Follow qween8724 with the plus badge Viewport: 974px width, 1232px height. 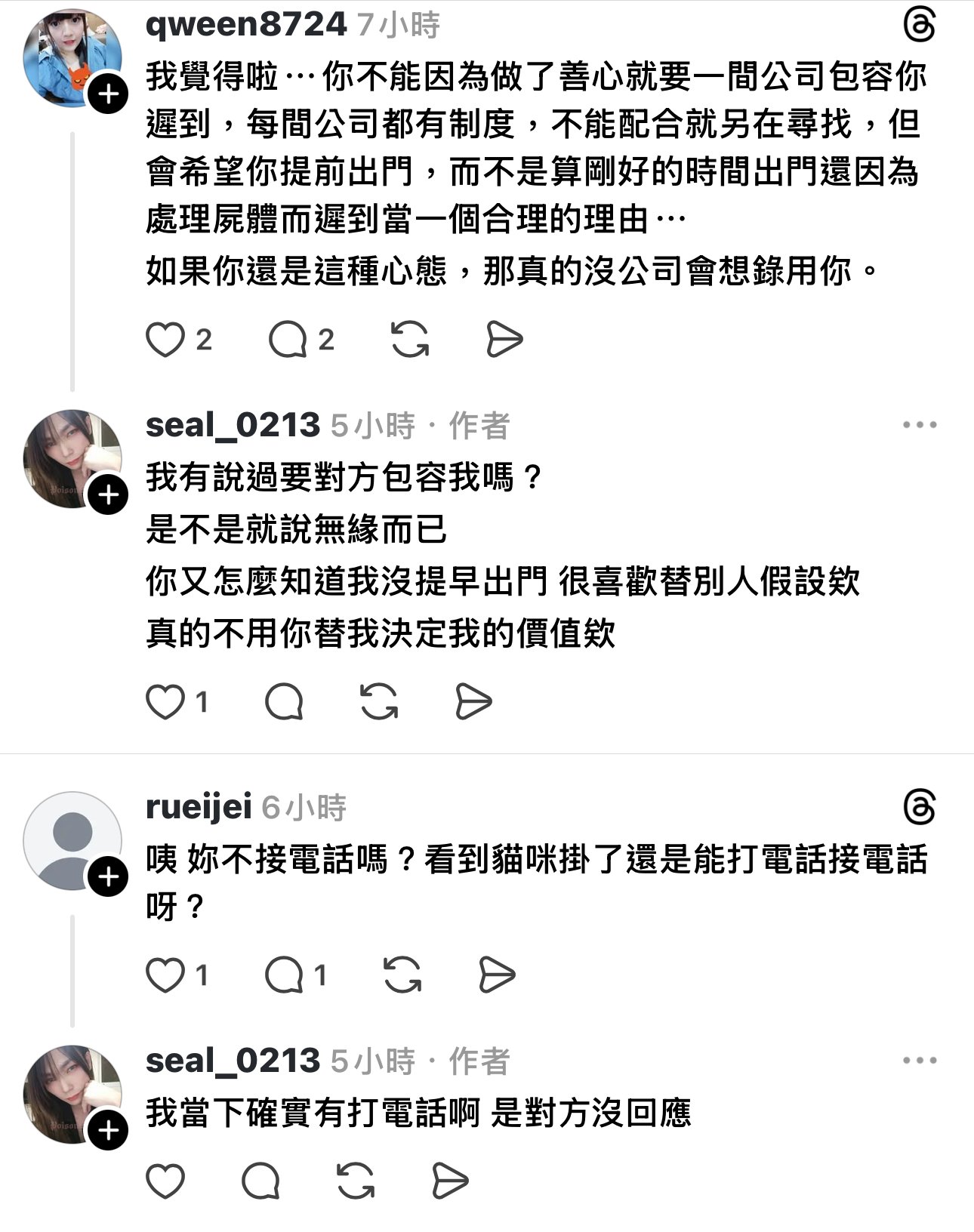tap(109, 94)
